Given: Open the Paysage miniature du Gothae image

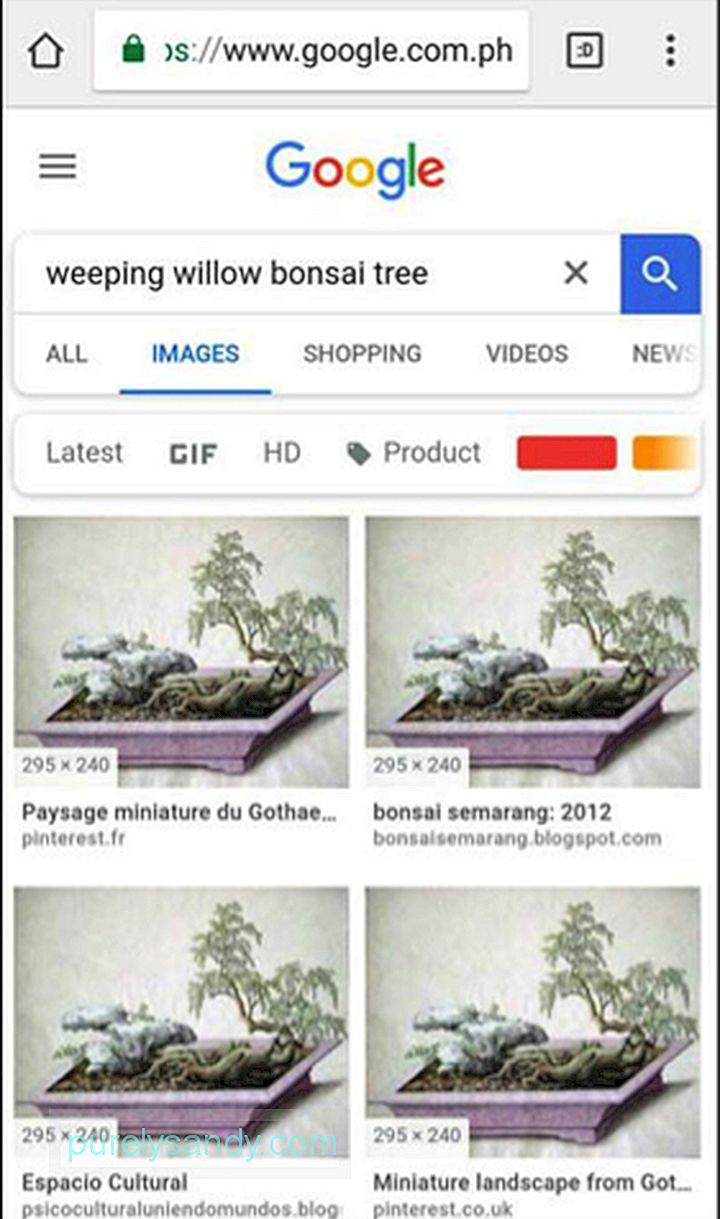Looking at the screenshot, I should (x=181, y=652).
